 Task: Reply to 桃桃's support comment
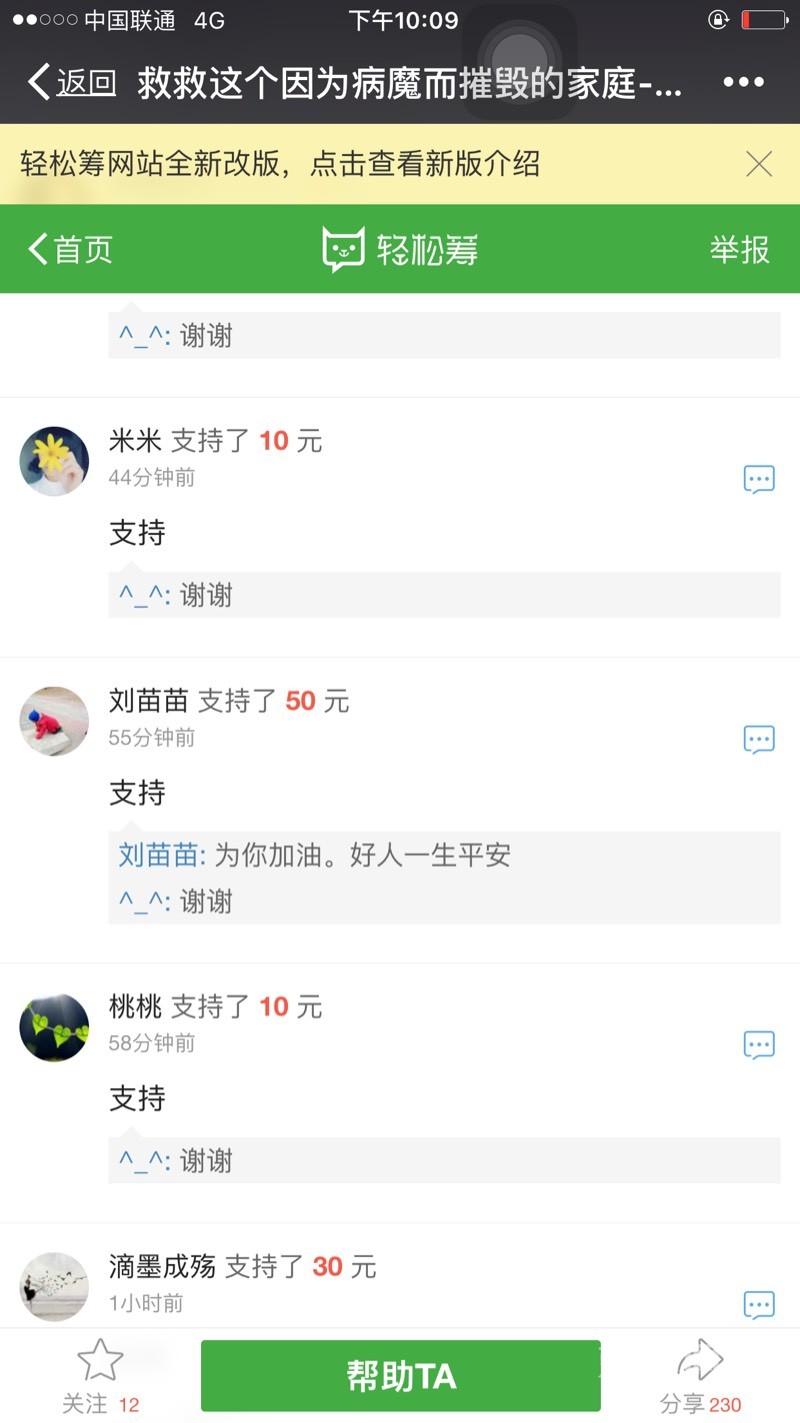click(759, 1046)
